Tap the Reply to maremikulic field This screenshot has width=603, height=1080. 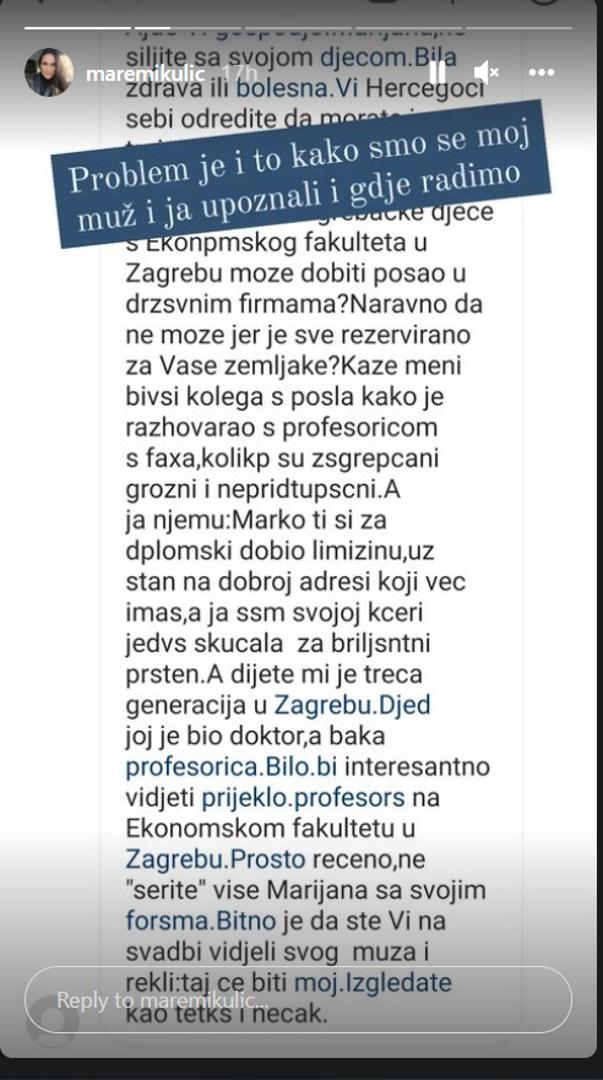pos(300,1000)
